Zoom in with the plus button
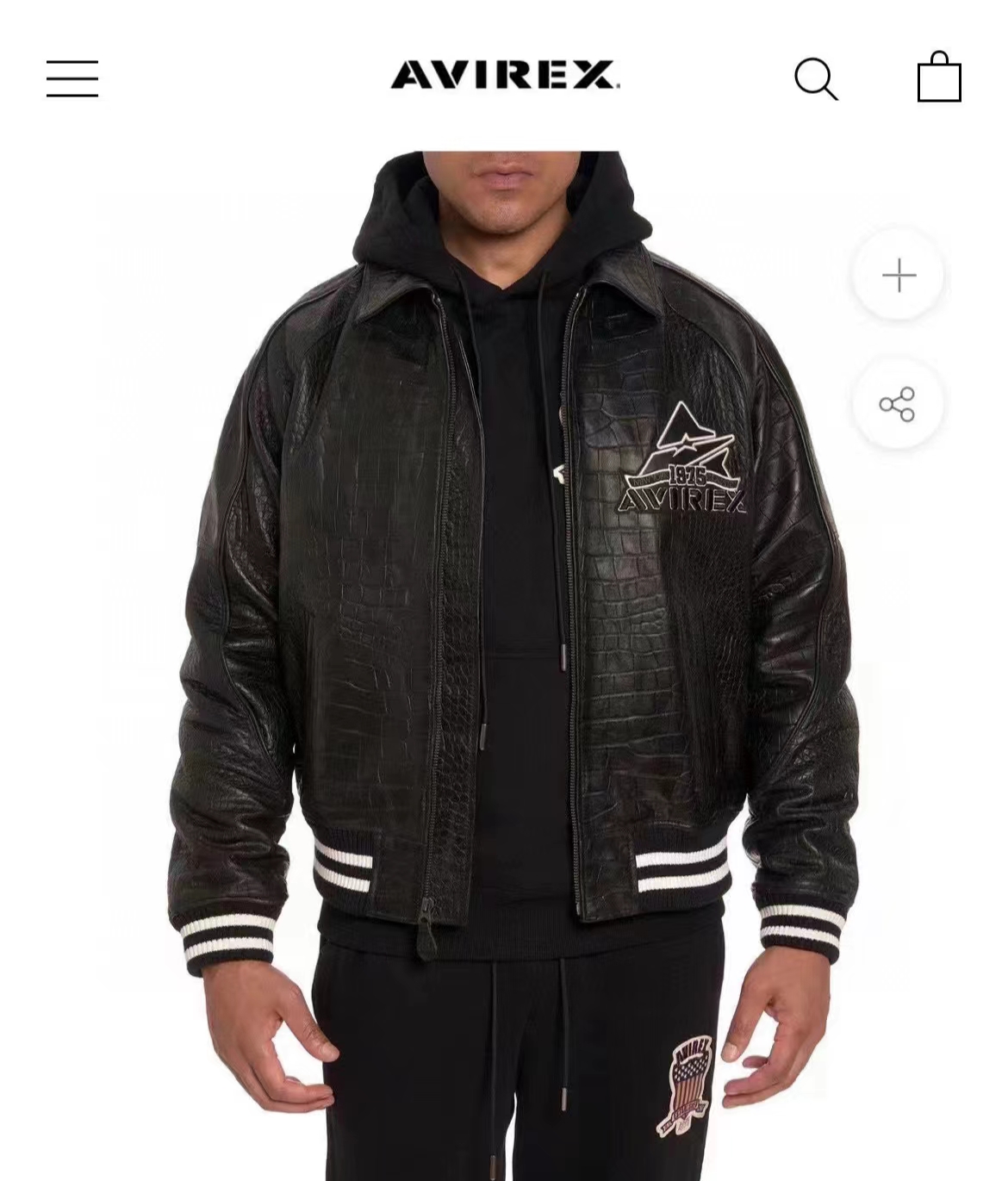 click(899, 276)
